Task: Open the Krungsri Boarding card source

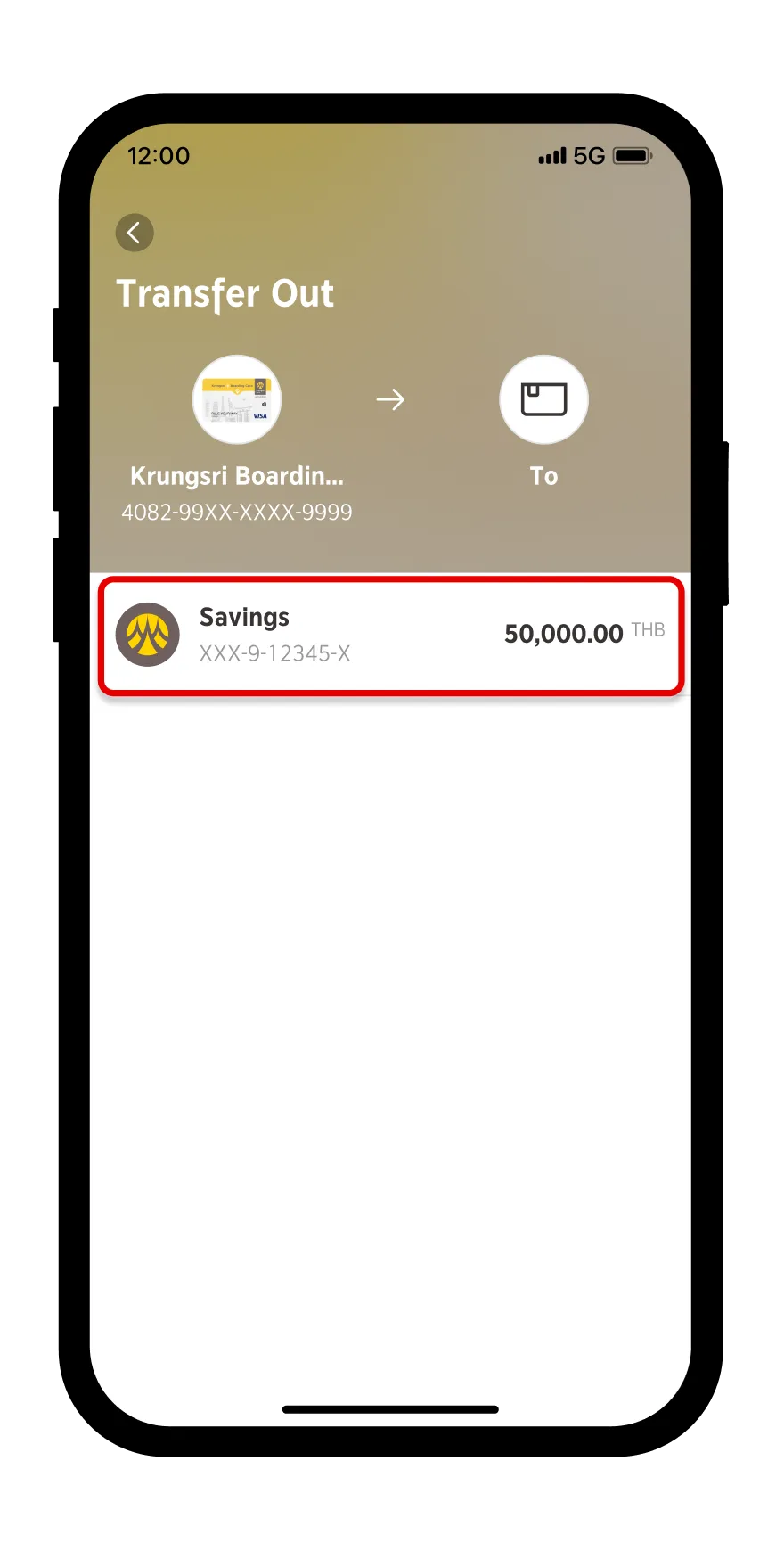Action: (237, 399)
